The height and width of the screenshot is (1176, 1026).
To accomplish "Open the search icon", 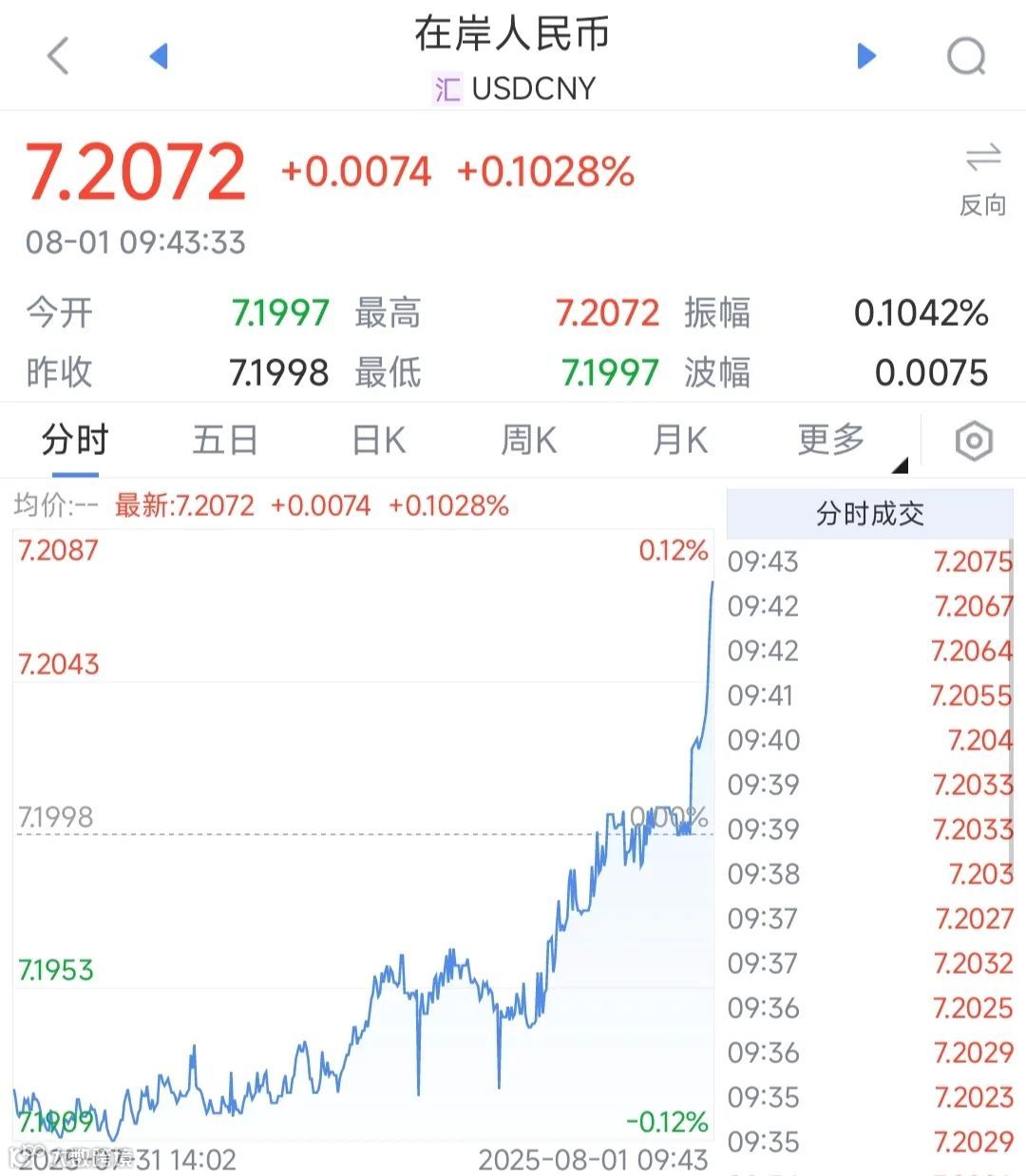I will [x=966, y=56].
